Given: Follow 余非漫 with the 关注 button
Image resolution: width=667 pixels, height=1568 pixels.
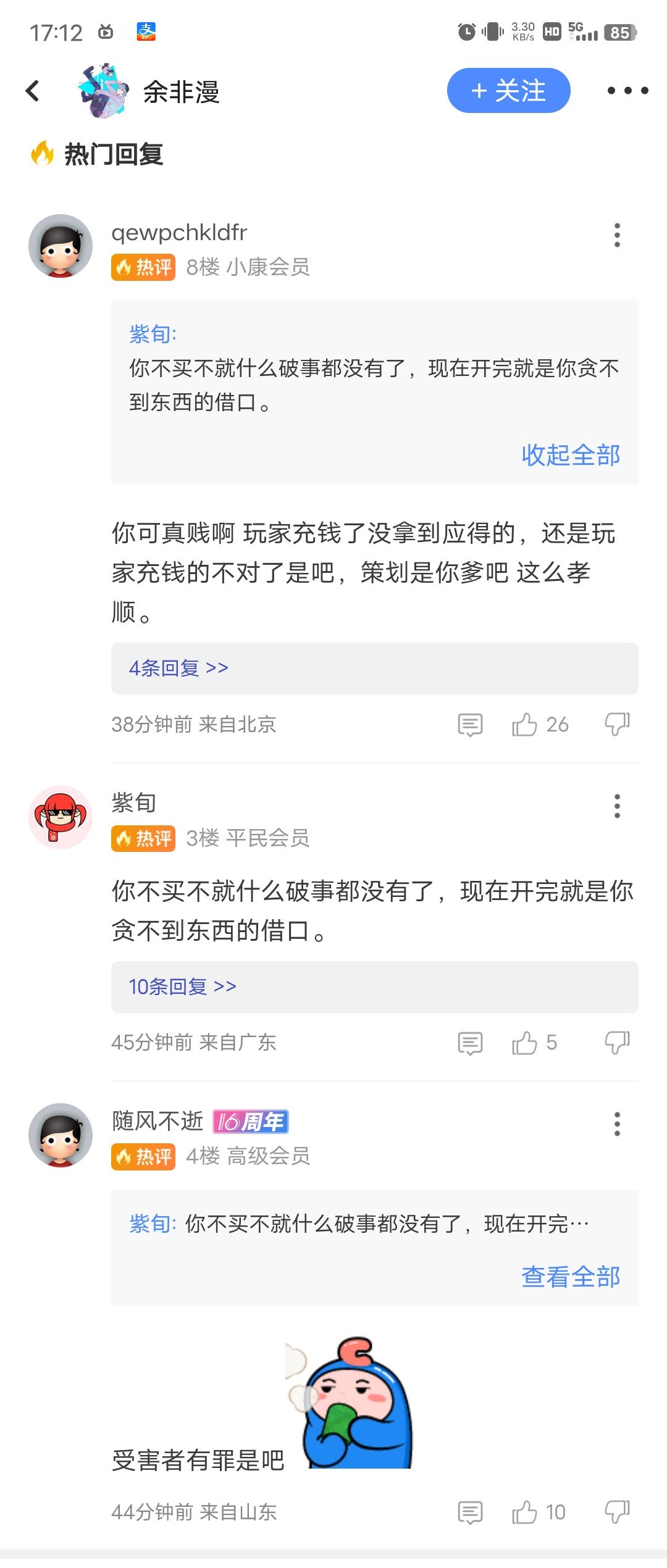Looking at the screenshot, I should [x=508, y=91].
